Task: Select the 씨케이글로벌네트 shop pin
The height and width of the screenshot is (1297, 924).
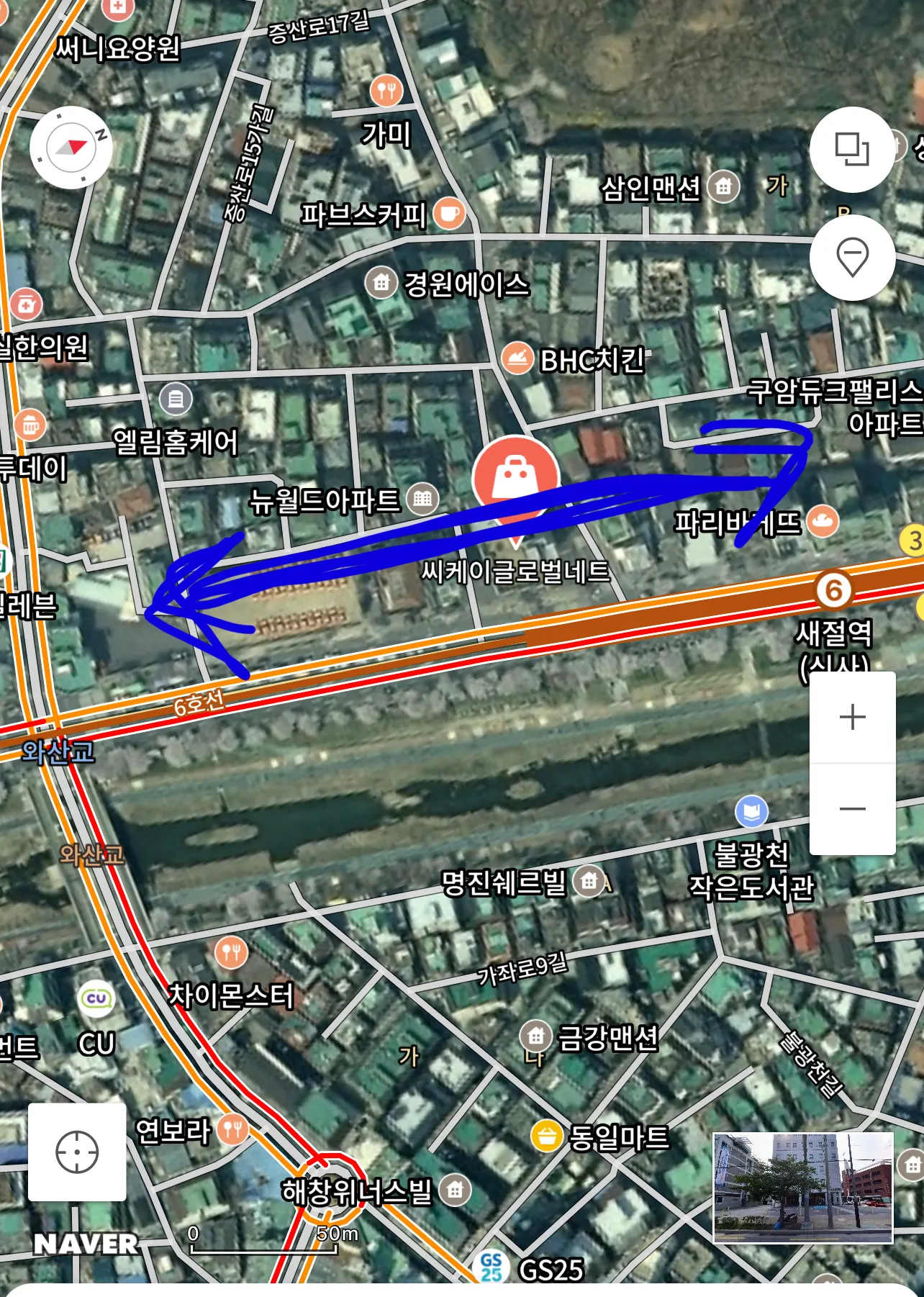Action: click(x=515, y=479)
